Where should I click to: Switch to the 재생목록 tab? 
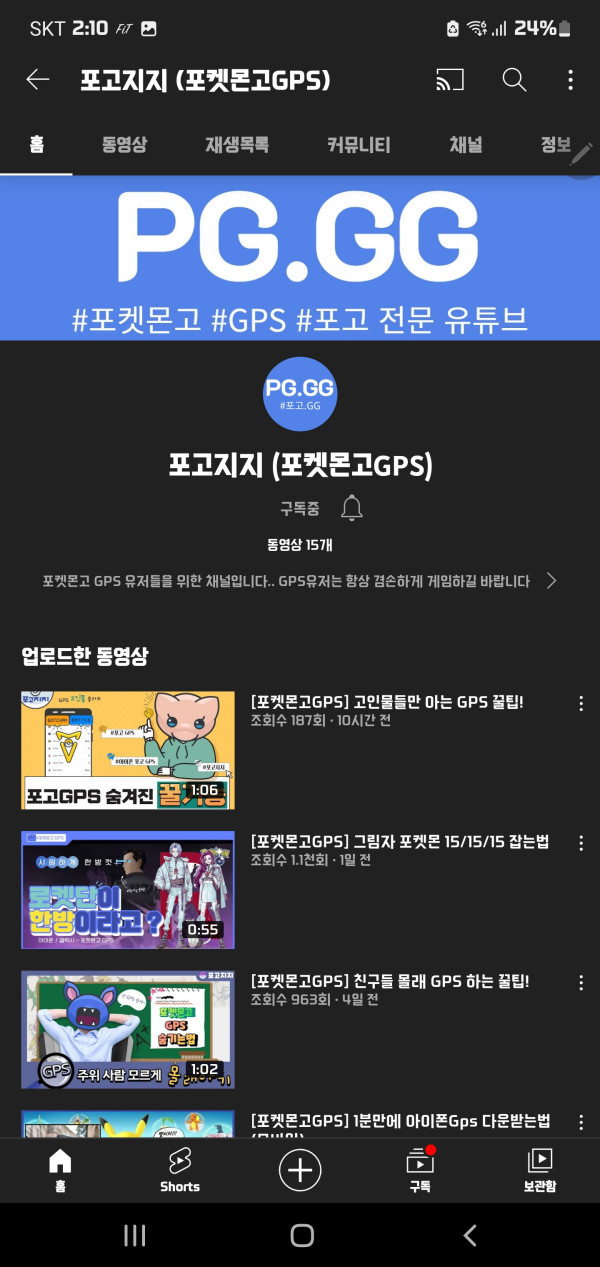237,145
